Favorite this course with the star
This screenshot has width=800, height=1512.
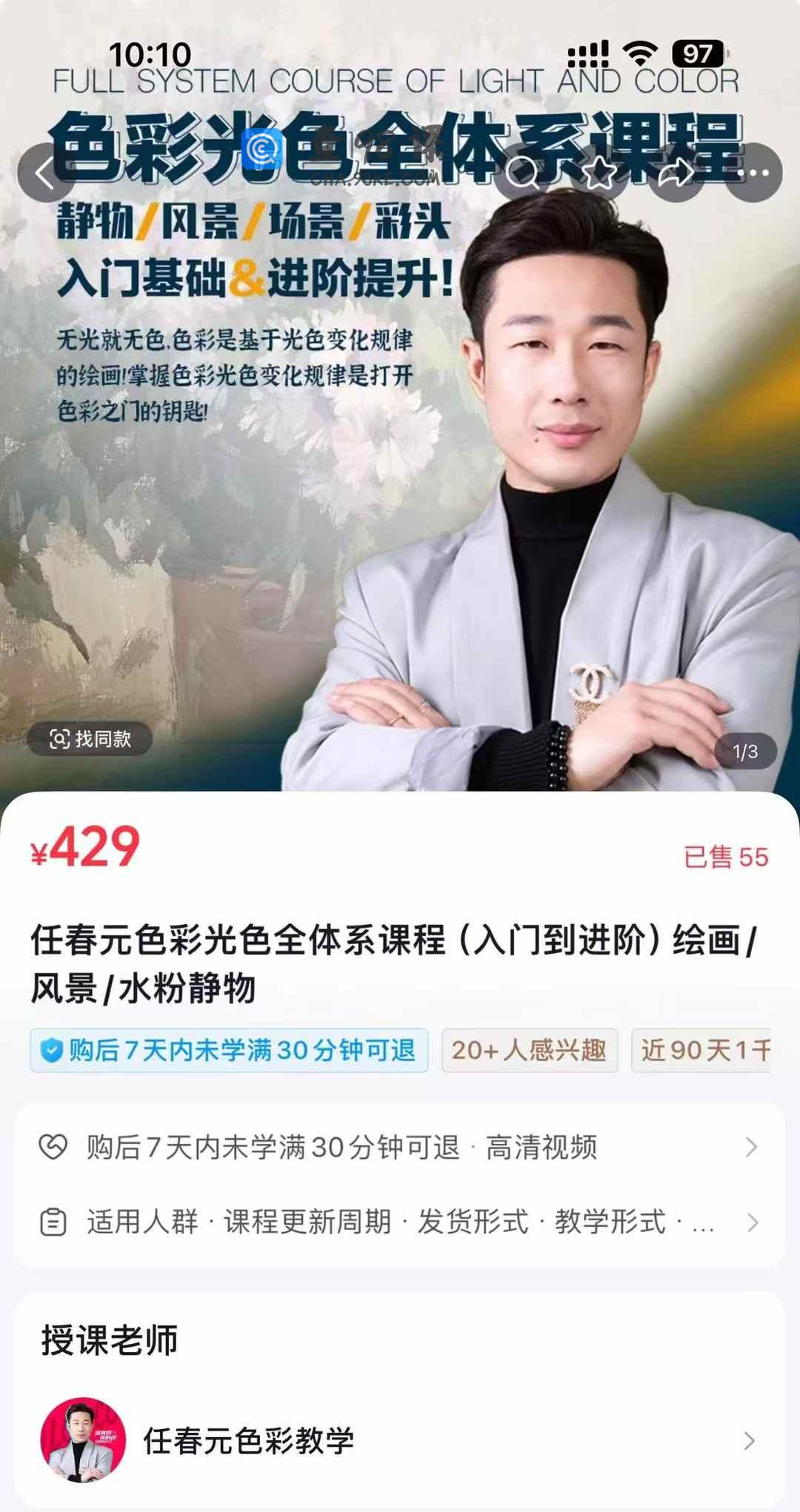tap(599, 173)
